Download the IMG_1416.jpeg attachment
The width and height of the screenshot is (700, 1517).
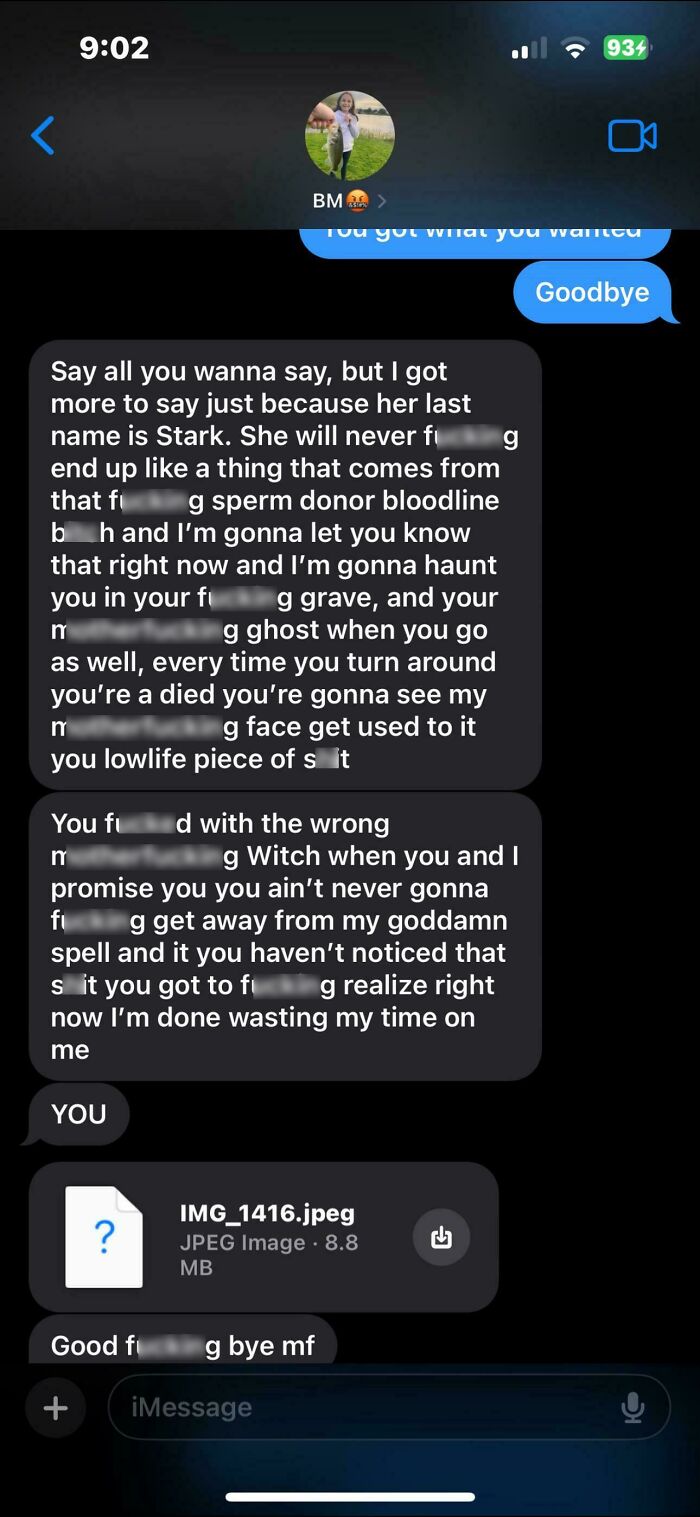pos(441,1238)
